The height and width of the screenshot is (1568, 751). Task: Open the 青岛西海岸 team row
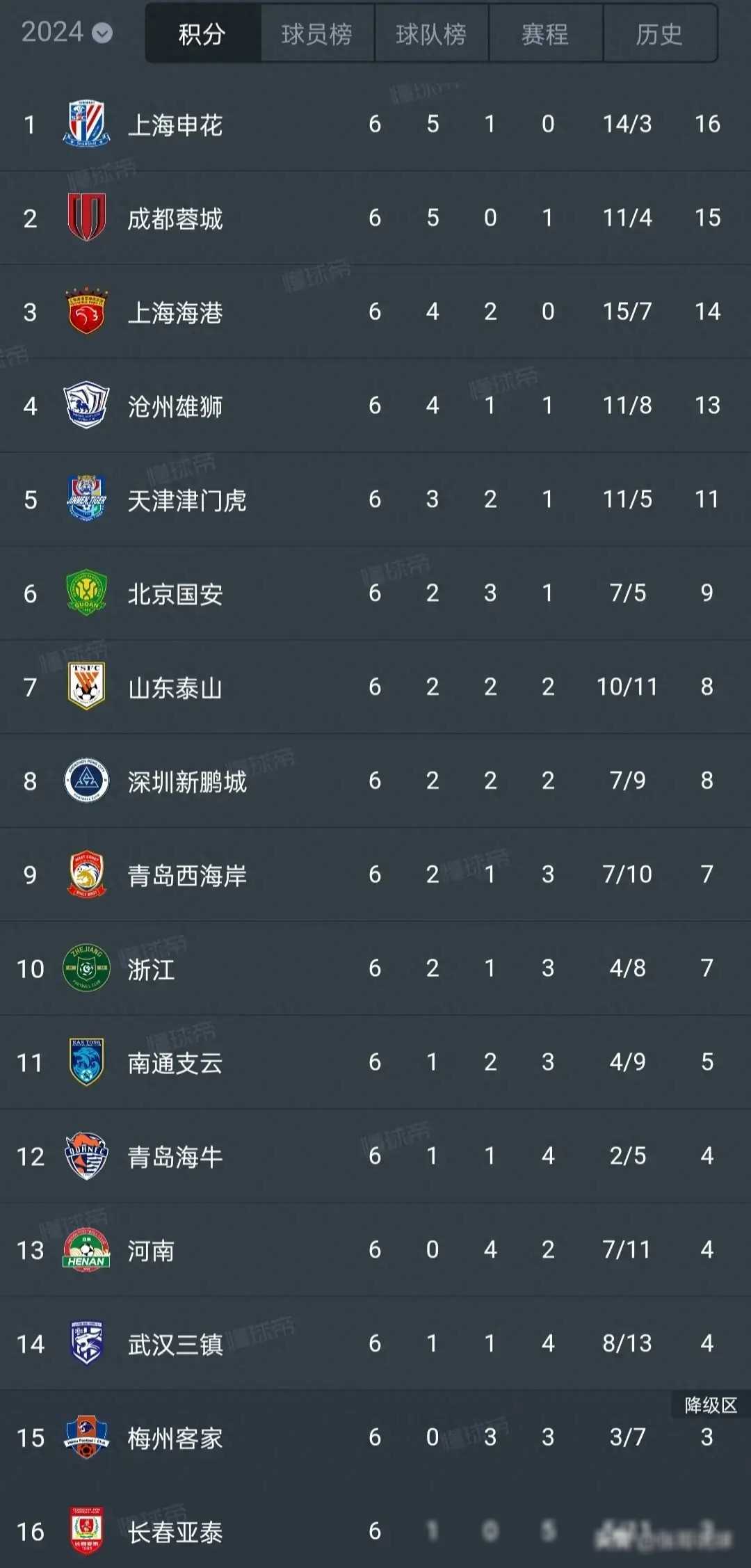(375, 874)
